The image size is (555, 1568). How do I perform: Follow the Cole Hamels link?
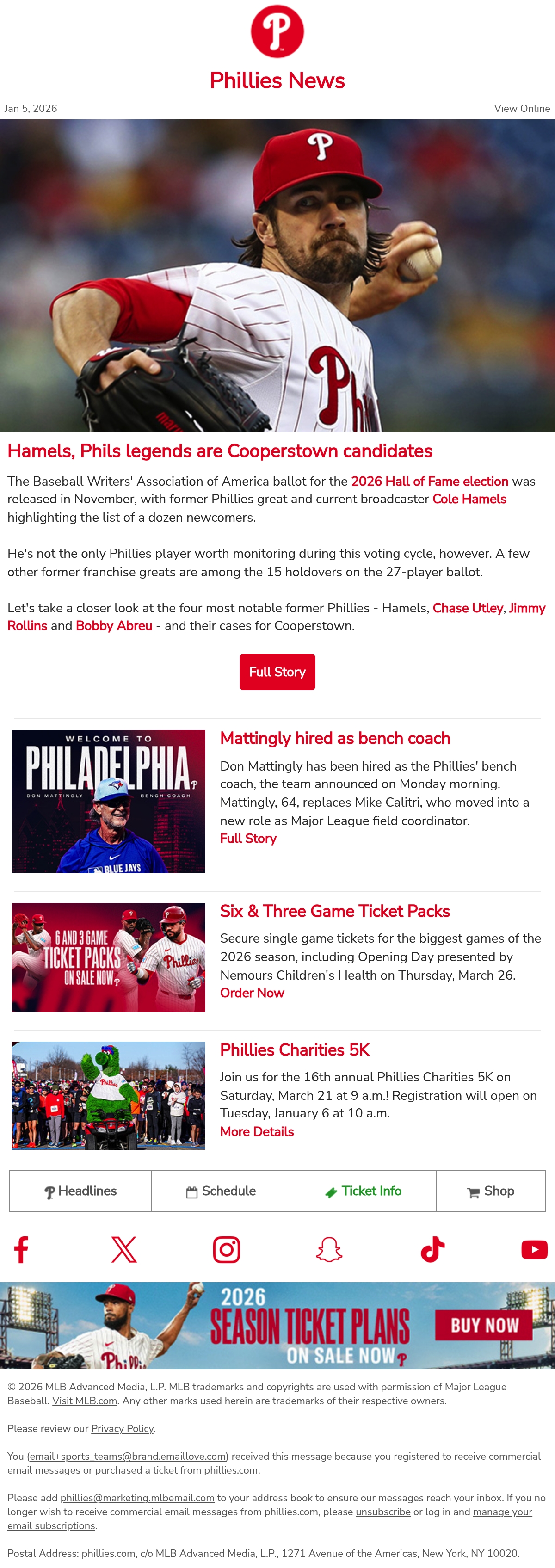(x=469, y=499)
